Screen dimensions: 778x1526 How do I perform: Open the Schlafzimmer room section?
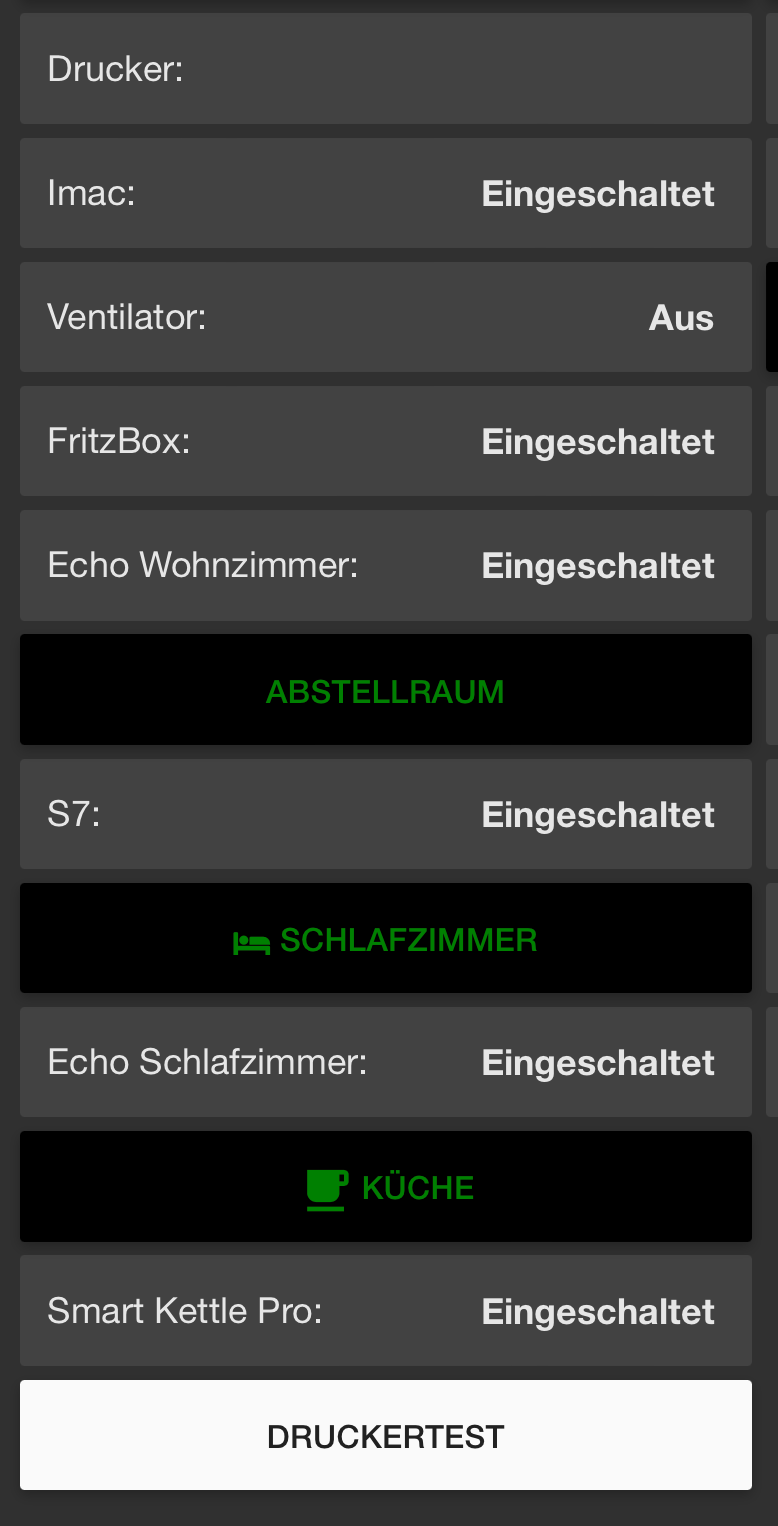point(386,938)
